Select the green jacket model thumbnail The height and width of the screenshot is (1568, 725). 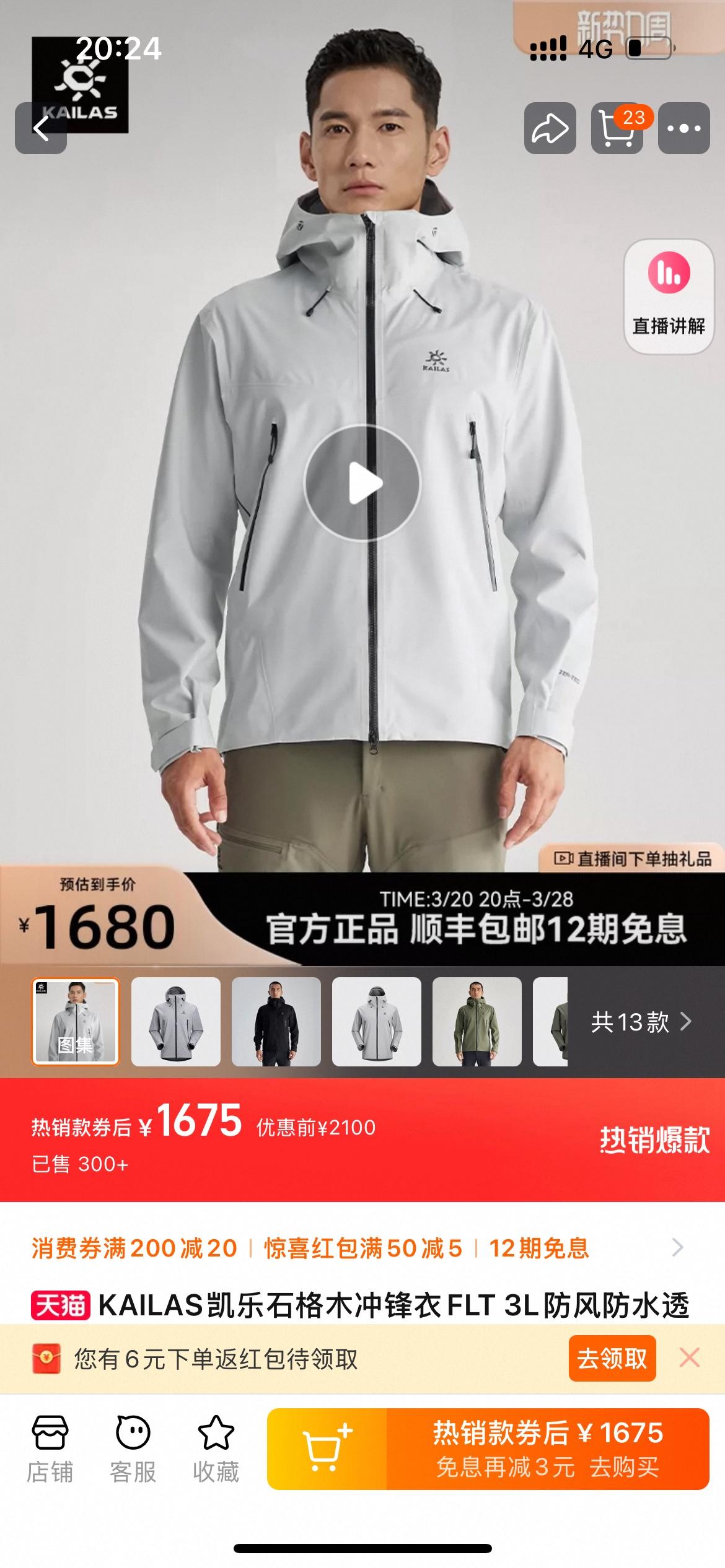coord(477,1021)
